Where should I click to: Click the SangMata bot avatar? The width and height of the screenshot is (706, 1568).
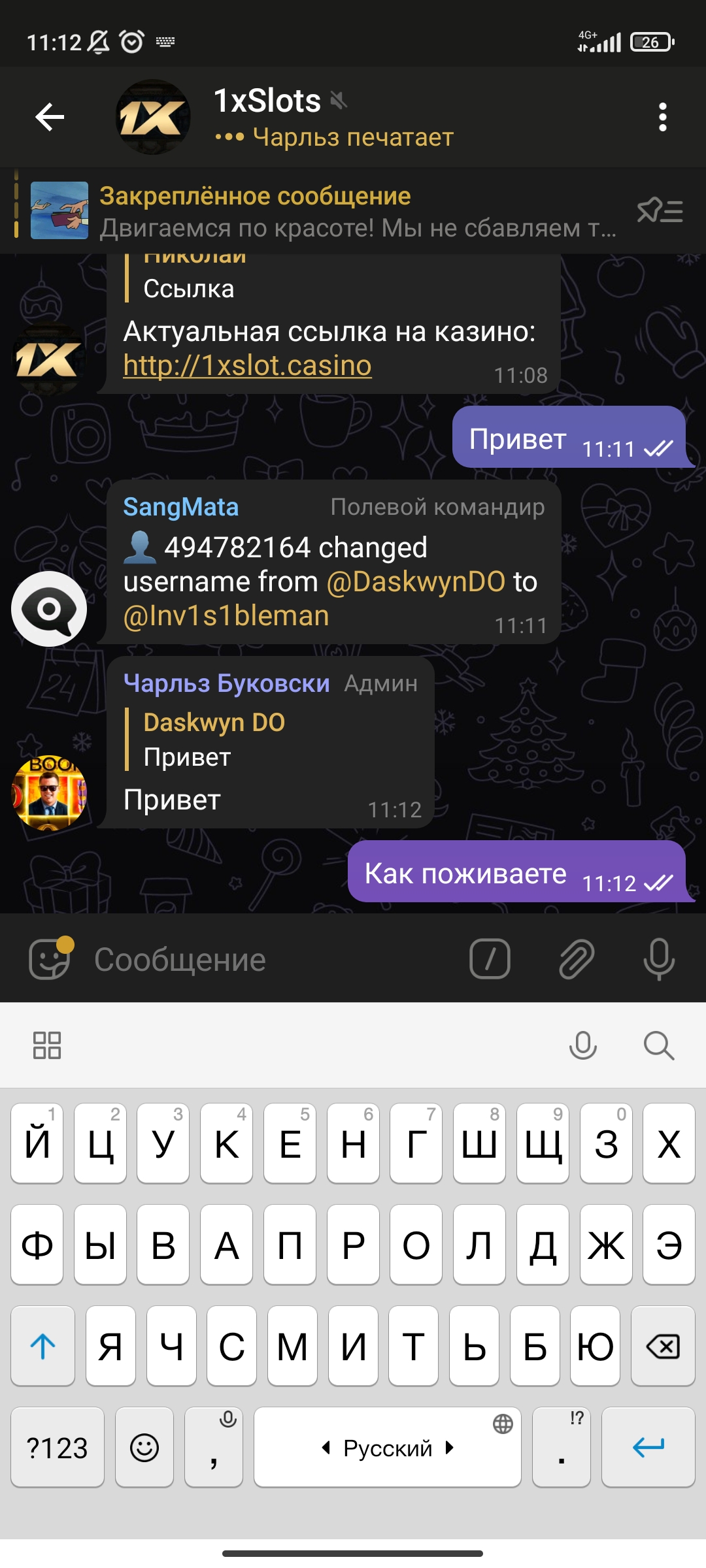click(x=49, y=608)
